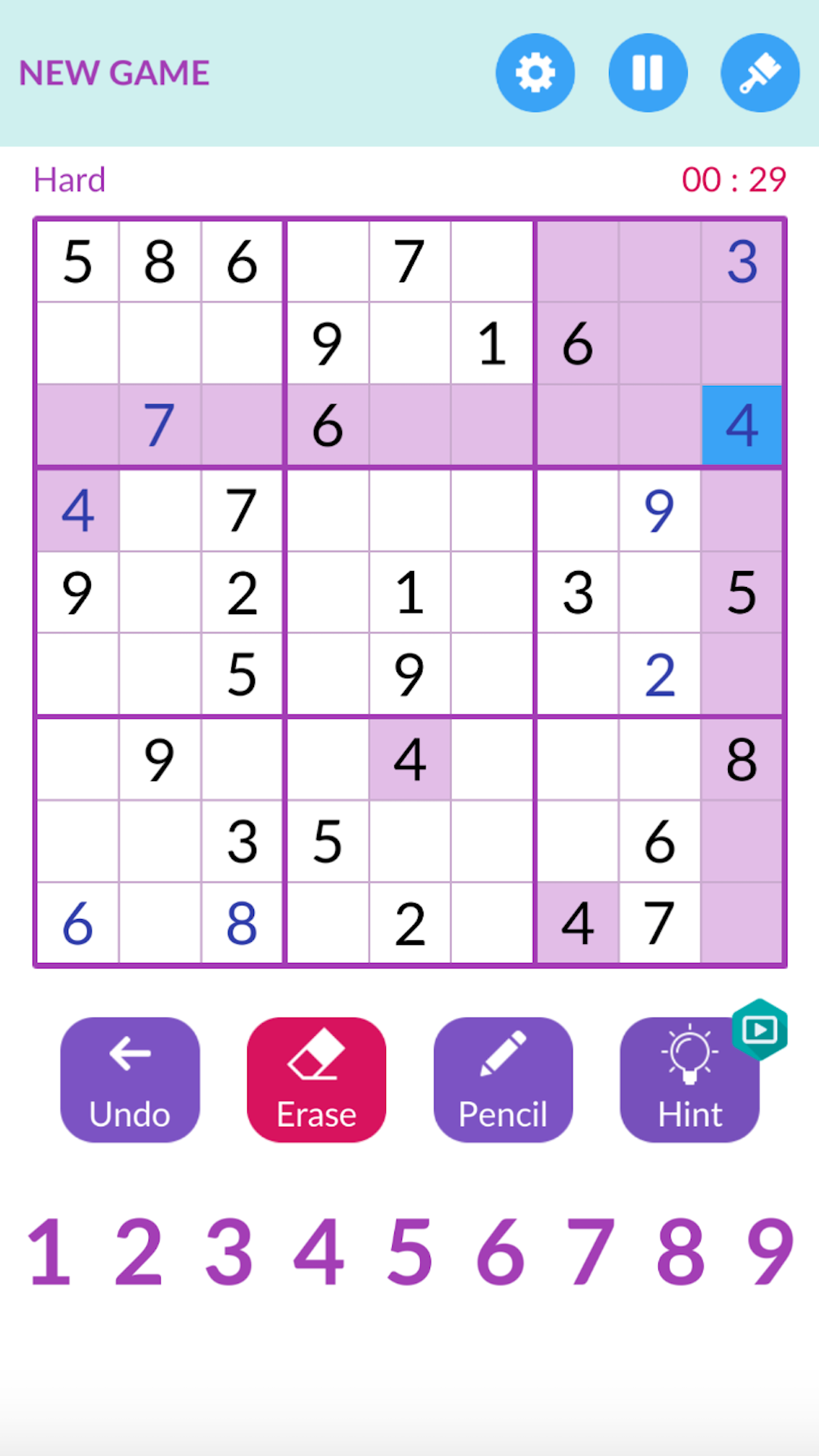This screenshot has width=819, height=1456.
Task: Erase the selected cell
Action: (x=316, y=1079)
